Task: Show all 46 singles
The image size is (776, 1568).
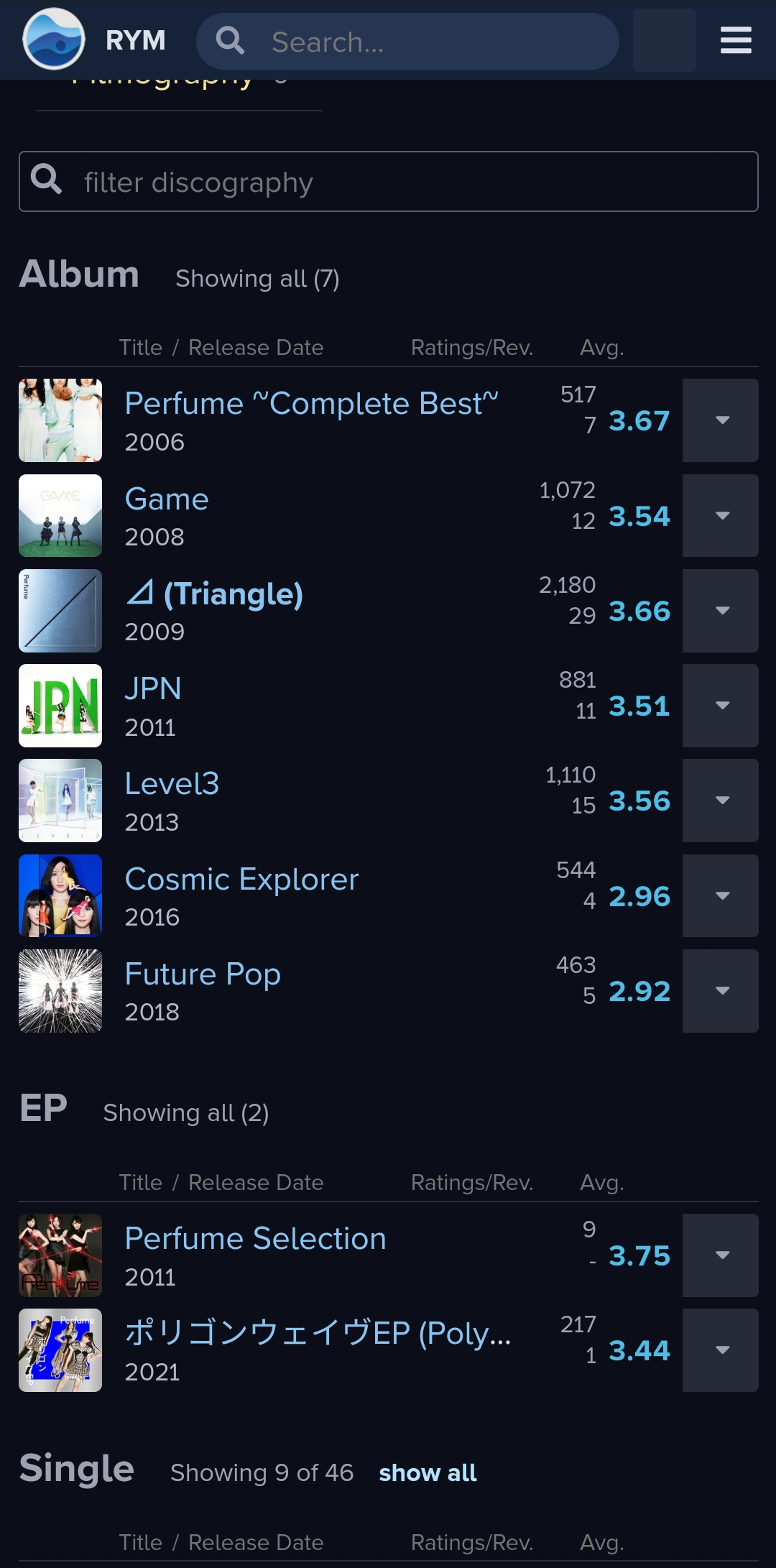Action: click(x=428, y=1473)
